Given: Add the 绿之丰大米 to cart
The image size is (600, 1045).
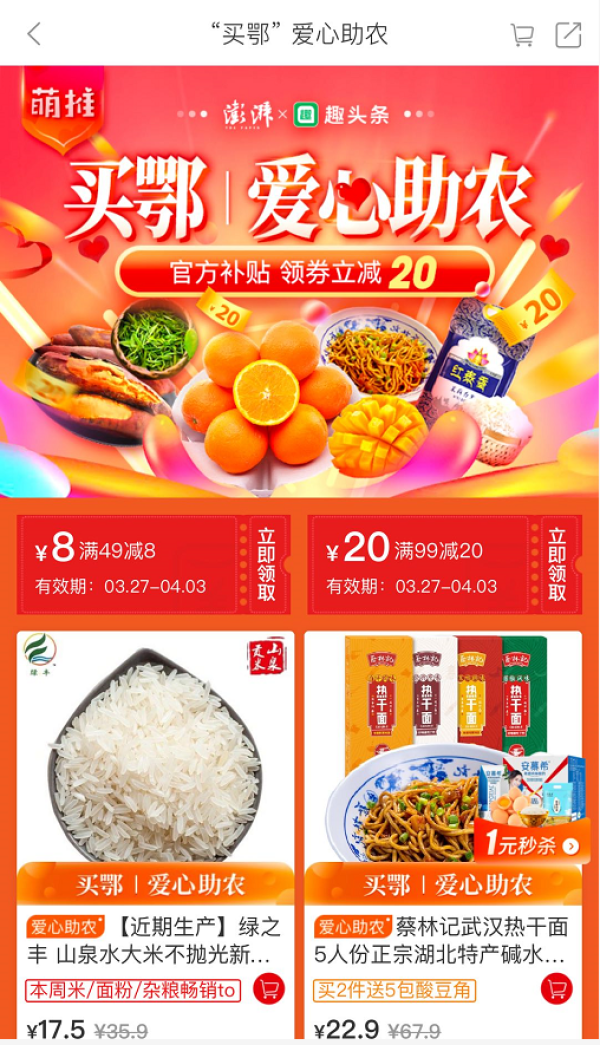Looking at the screenshot, I should click(x=269, y=989).
